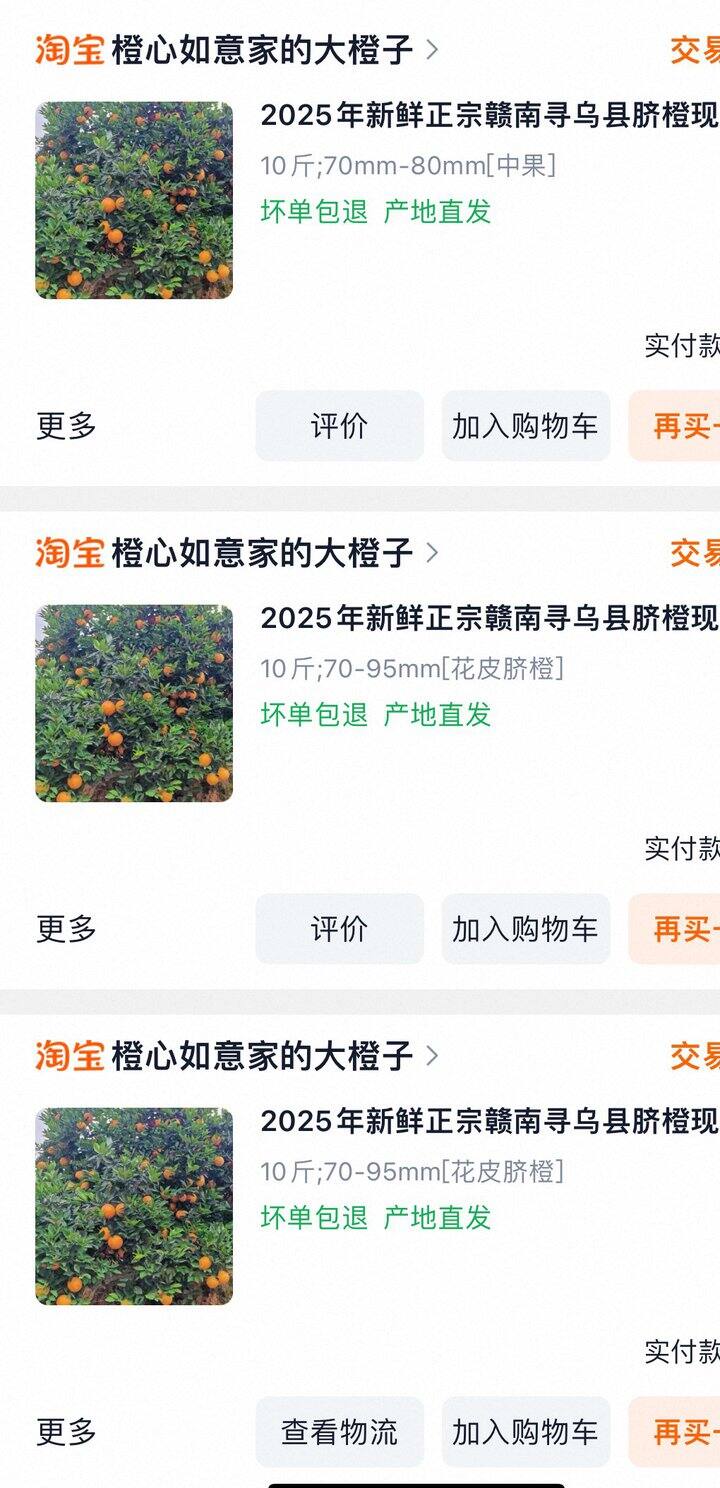Tap 评价 on the 70-95mm[花皮脐橙] order

point(339,929)
